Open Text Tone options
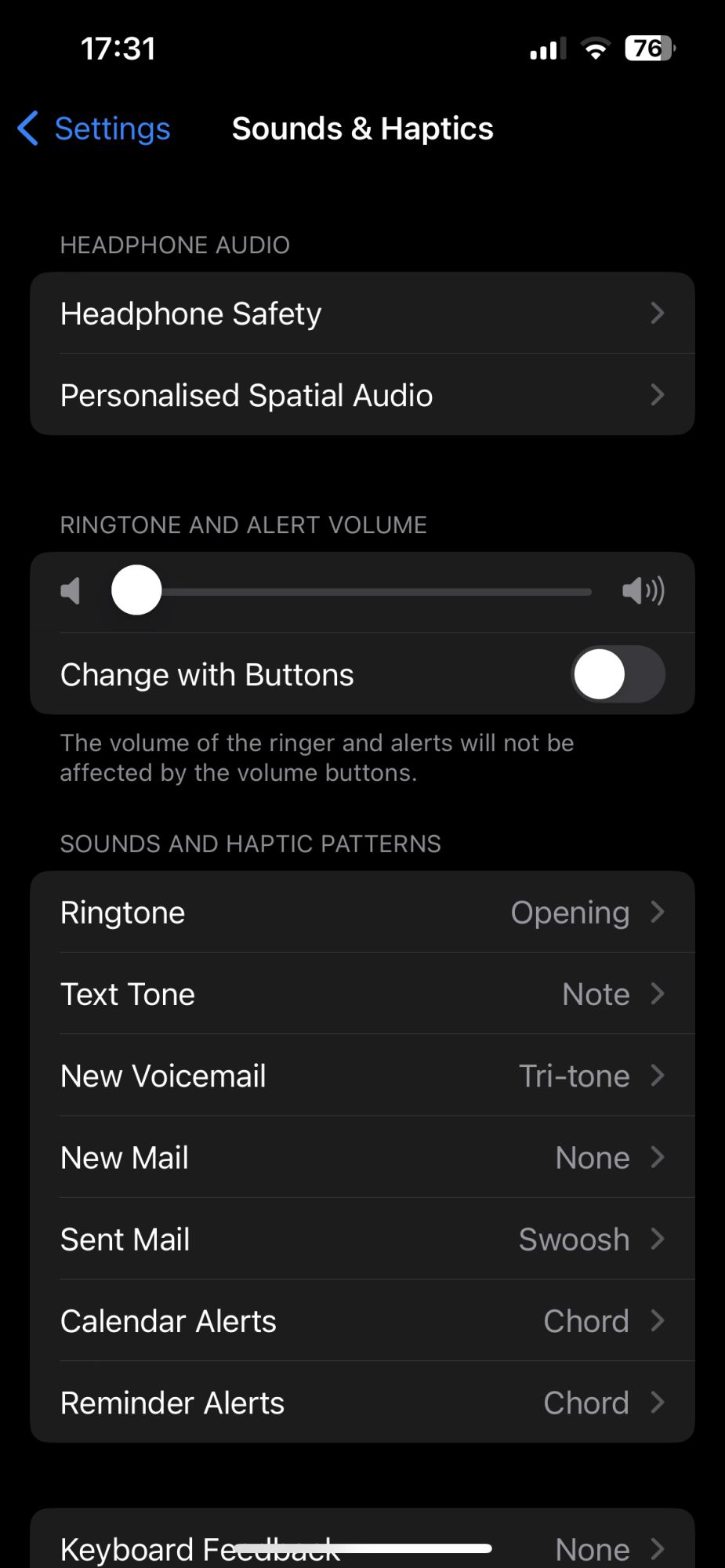 tap(362, 994)
